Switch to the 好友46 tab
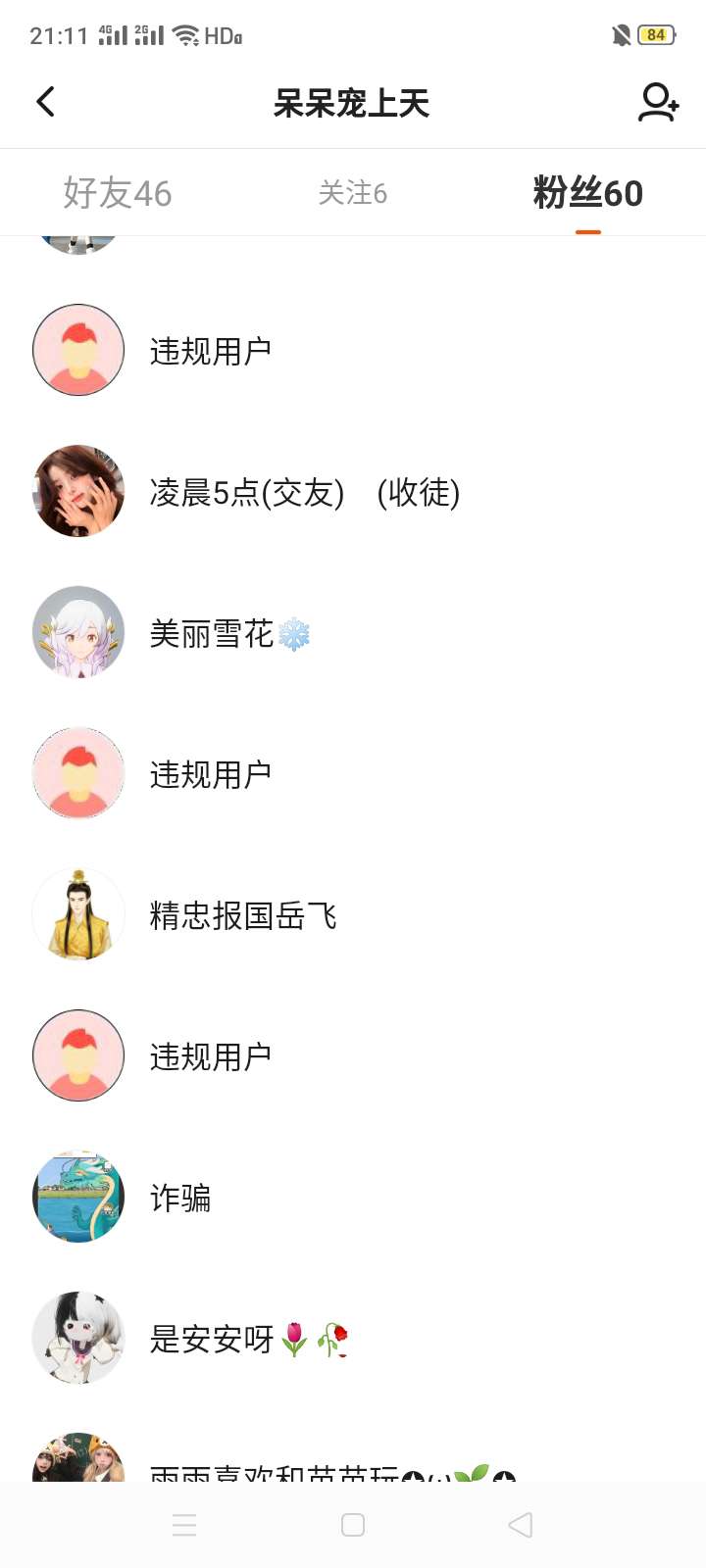Image resolution: width=706 pixels, height=1568 pixels. (118, 193)
